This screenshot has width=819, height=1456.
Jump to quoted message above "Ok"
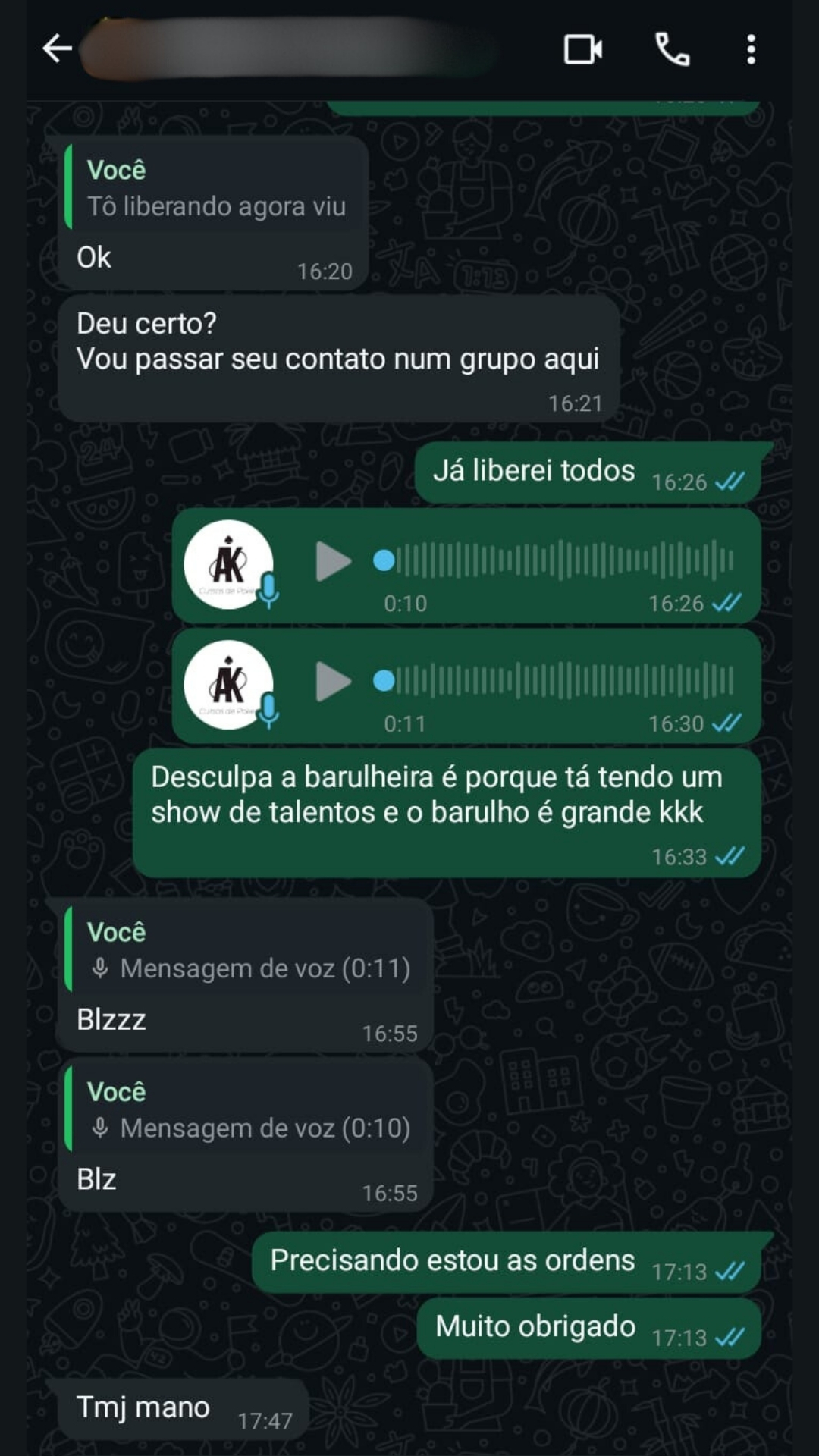[x=215, y=188]
